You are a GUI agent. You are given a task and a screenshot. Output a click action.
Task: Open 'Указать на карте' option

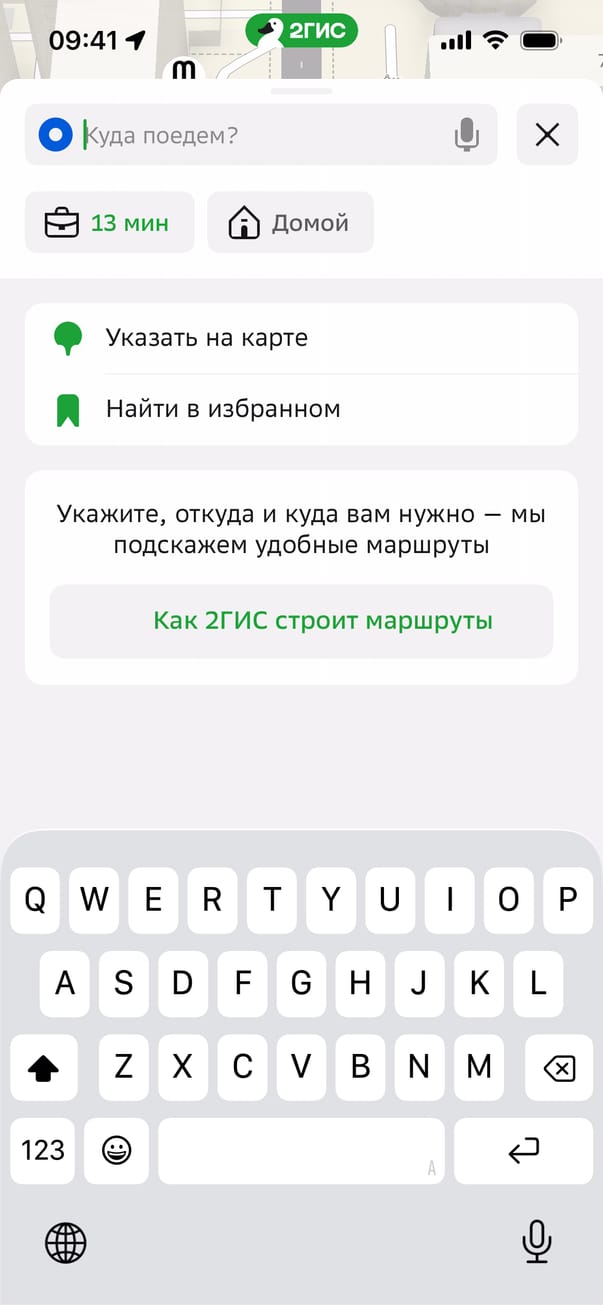point(300,338)
